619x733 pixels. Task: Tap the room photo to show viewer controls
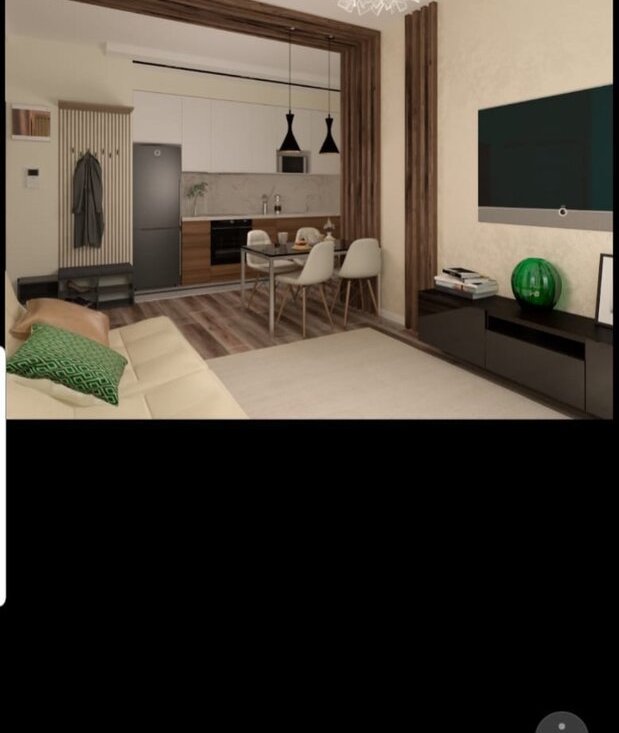(x=310, y=210)
